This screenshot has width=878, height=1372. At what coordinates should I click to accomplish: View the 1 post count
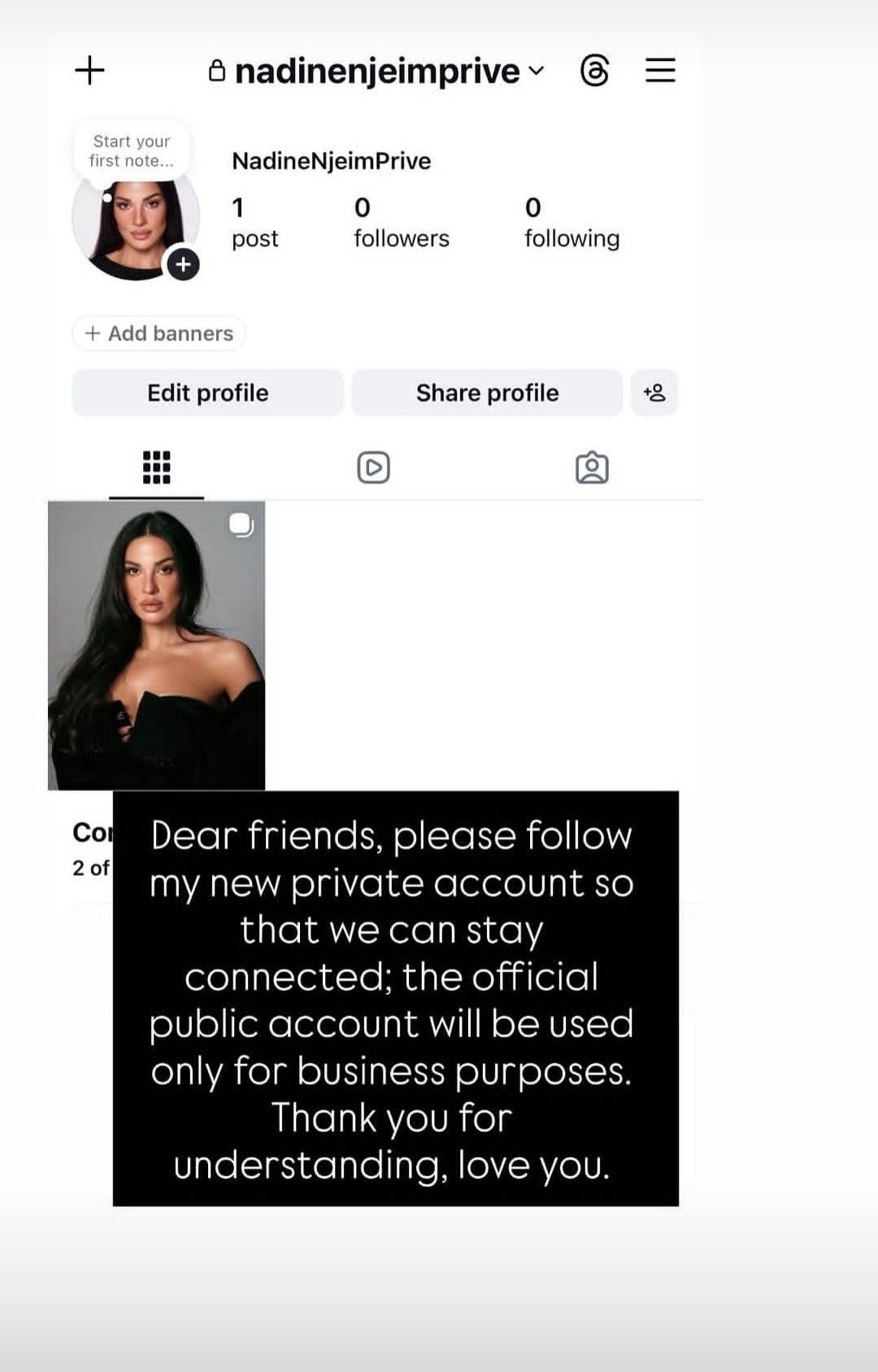(254, 224)
